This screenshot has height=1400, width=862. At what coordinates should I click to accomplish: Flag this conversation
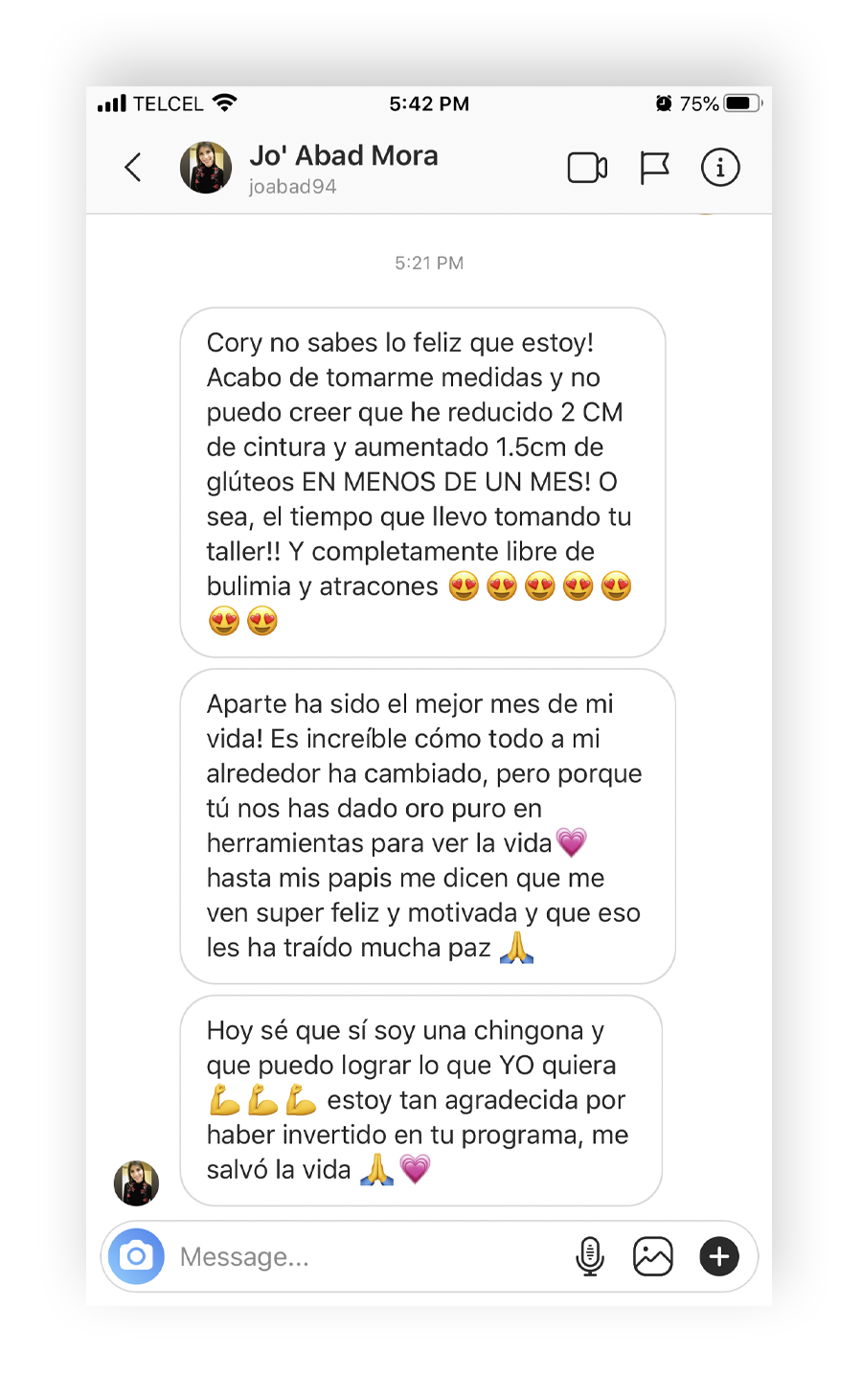(654, 168)
